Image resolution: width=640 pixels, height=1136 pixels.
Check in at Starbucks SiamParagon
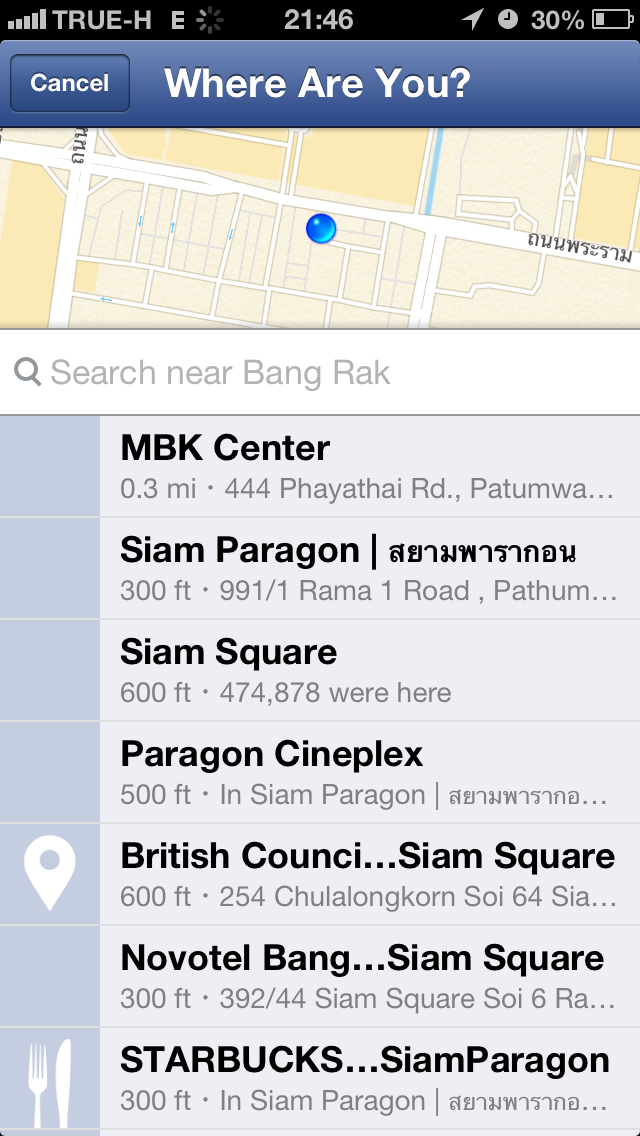[320, 1079]
